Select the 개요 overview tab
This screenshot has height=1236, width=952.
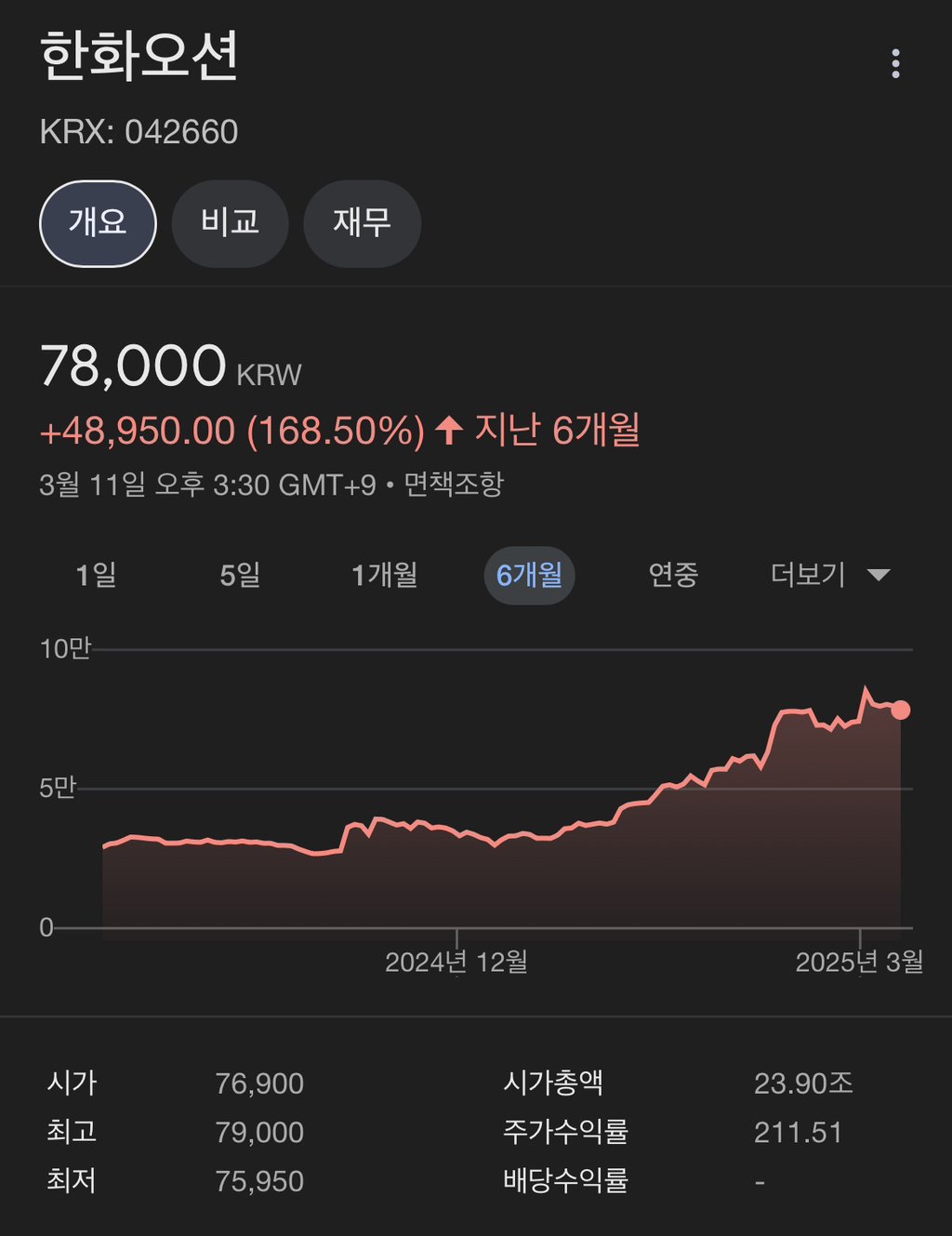(x=98, y=223)
